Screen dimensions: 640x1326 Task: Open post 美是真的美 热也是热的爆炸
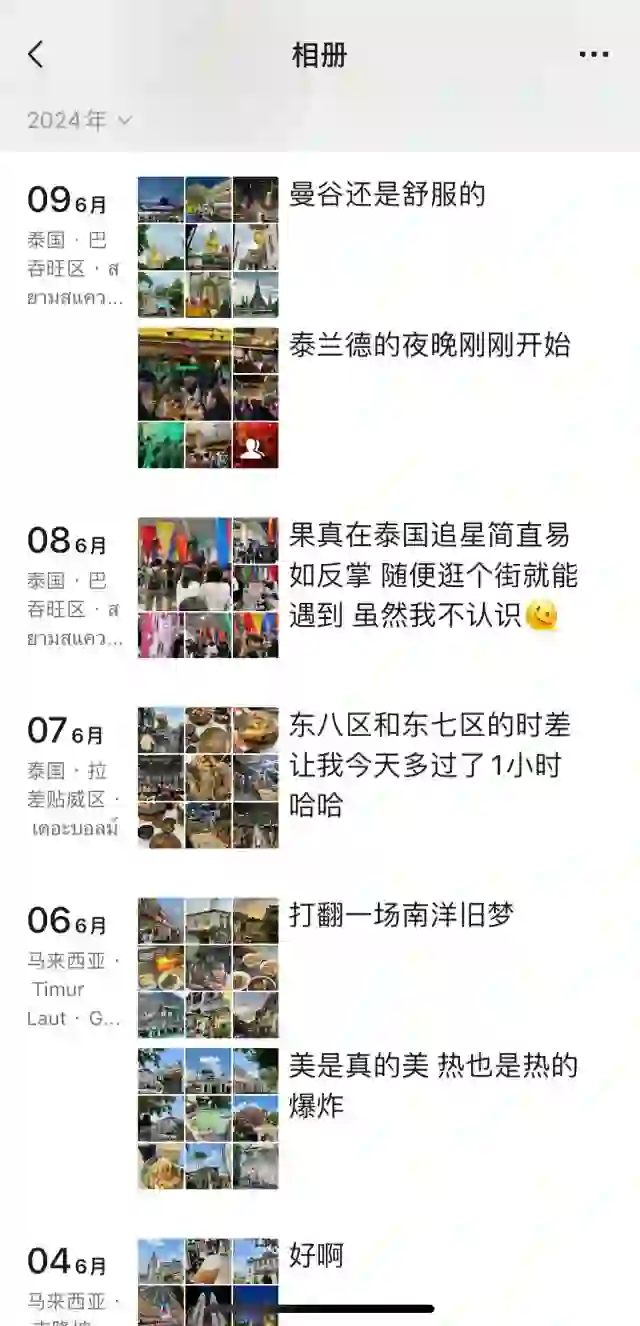(433, 1085)
